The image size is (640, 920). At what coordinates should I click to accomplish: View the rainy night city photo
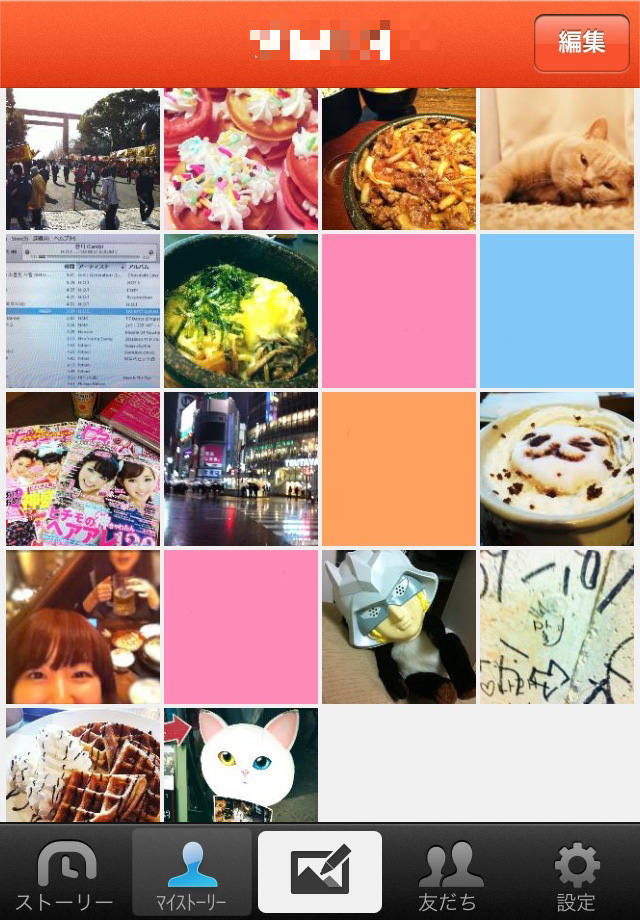(x=241, y=469)
